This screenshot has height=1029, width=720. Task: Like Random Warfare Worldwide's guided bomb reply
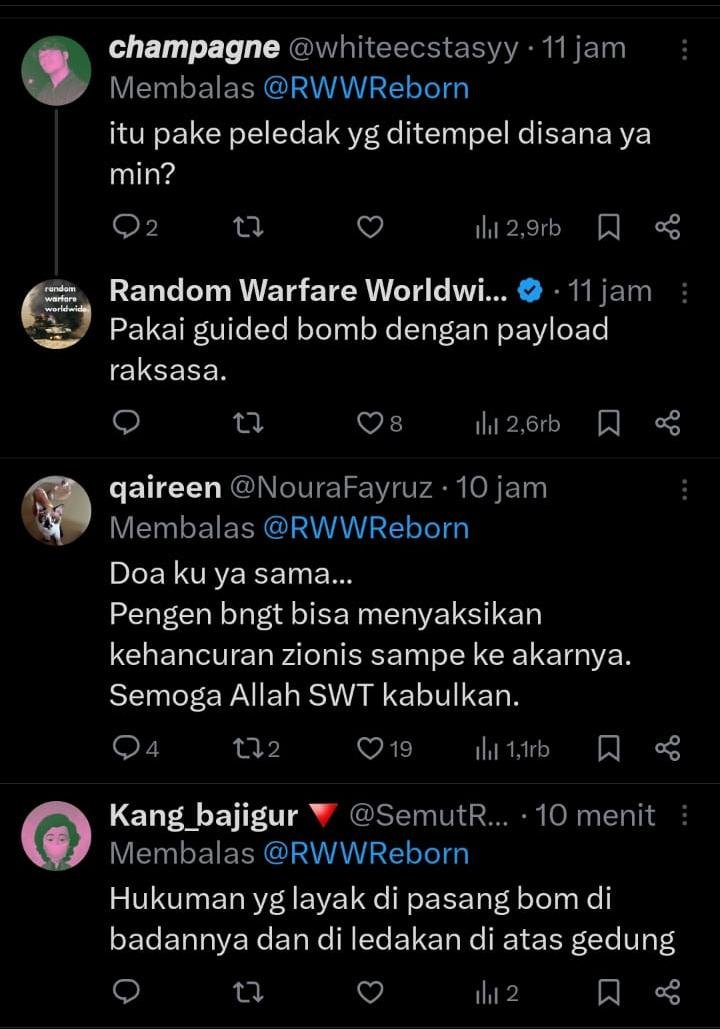pos(370,424)
